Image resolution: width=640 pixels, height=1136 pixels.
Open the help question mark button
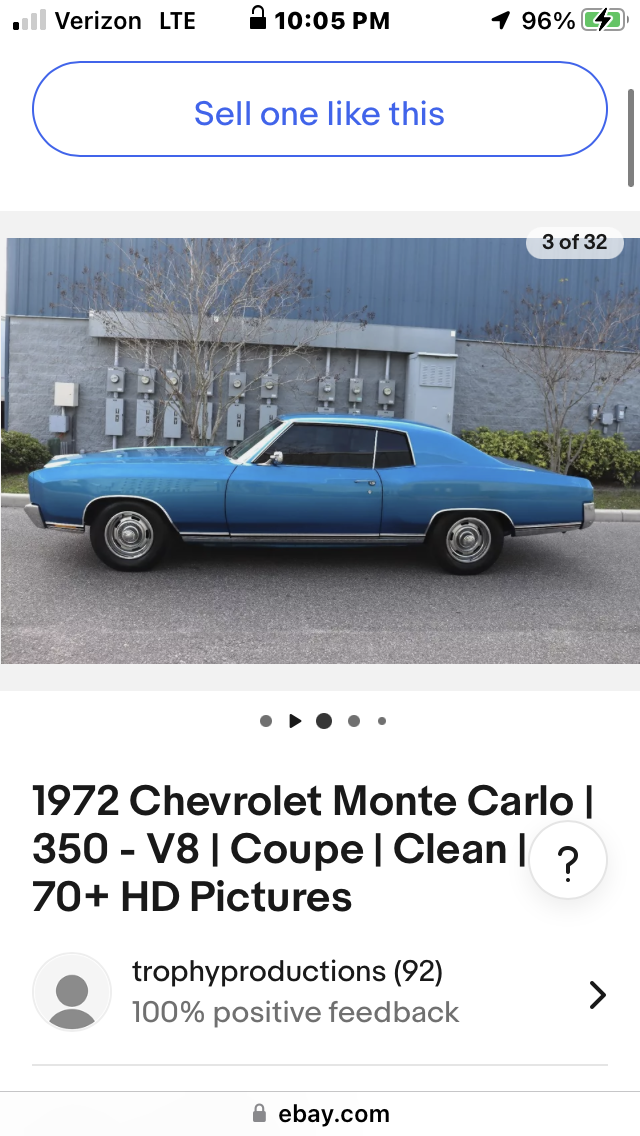pyautogui.click(x=568, y=861)
